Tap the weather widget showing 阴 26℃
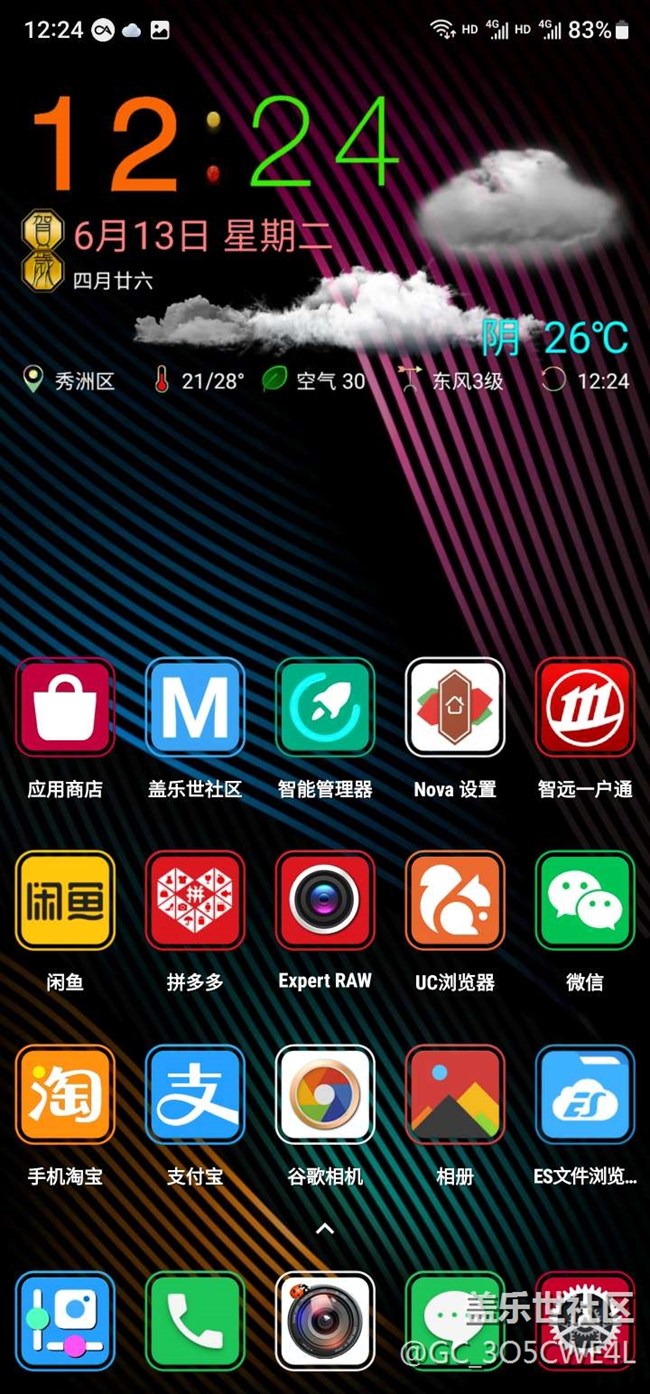Image resolution: width=650 pixels, height=1394 pixels. point(553,338)
